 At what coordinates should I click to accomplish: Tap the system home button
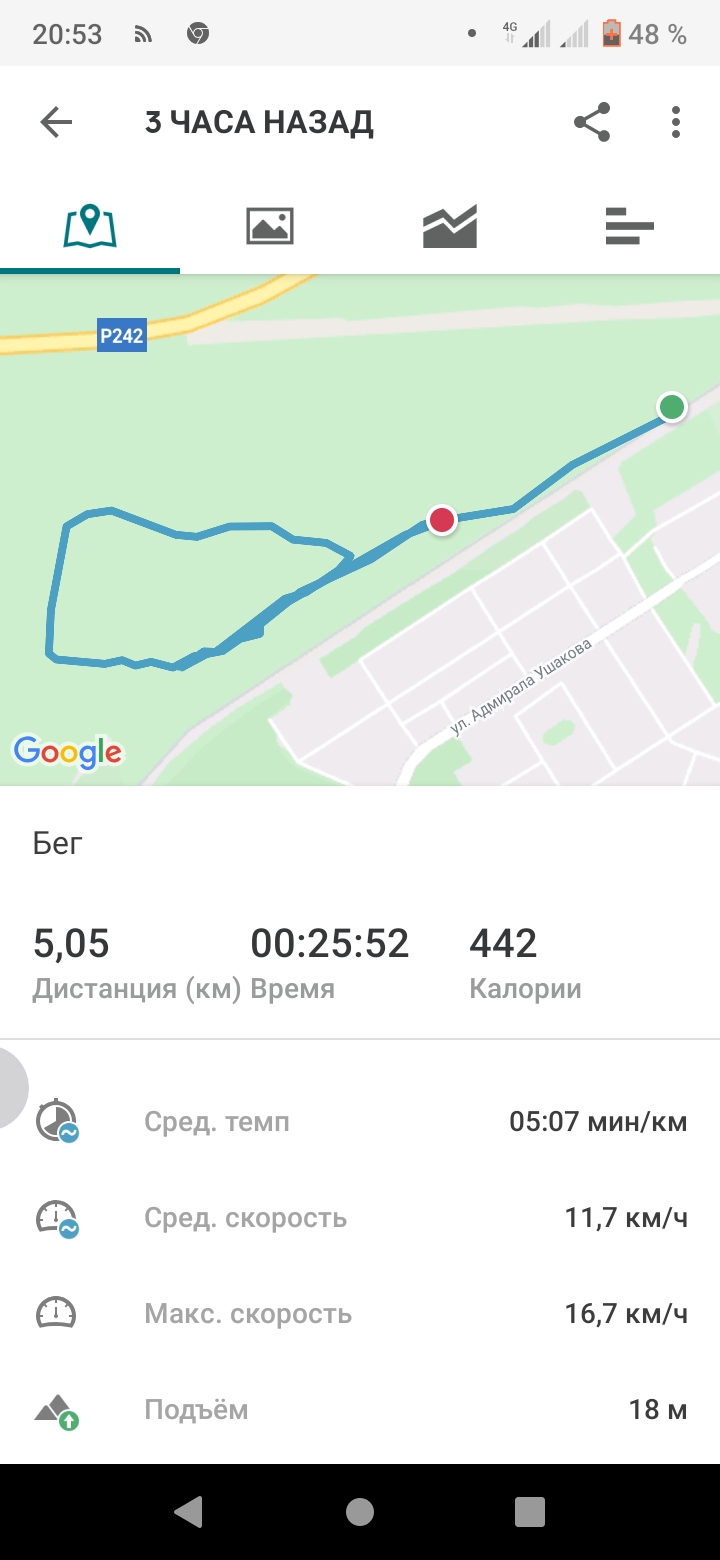[x=360, y=1511]
